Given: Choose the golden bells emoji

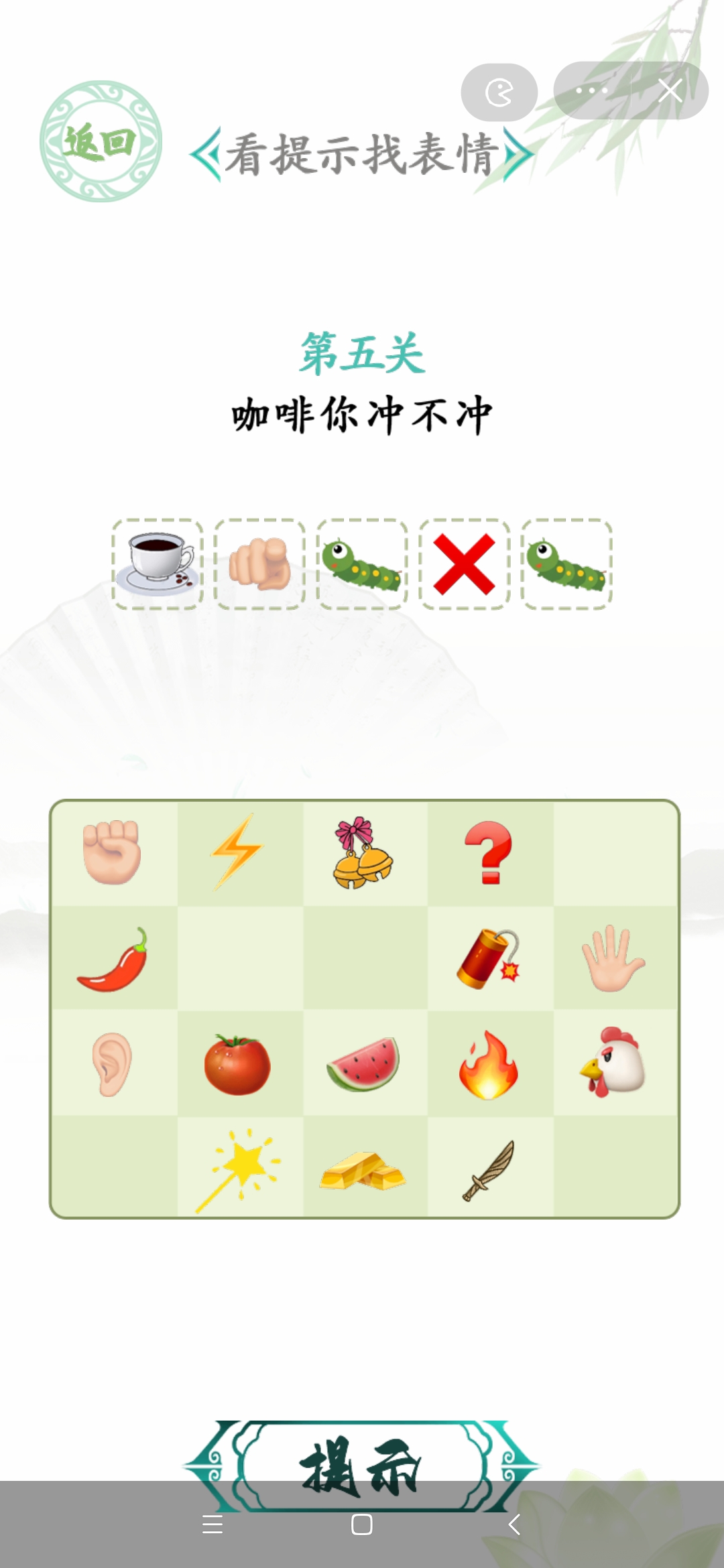Looking at the screenshot, I should click(x=363, y=852).
